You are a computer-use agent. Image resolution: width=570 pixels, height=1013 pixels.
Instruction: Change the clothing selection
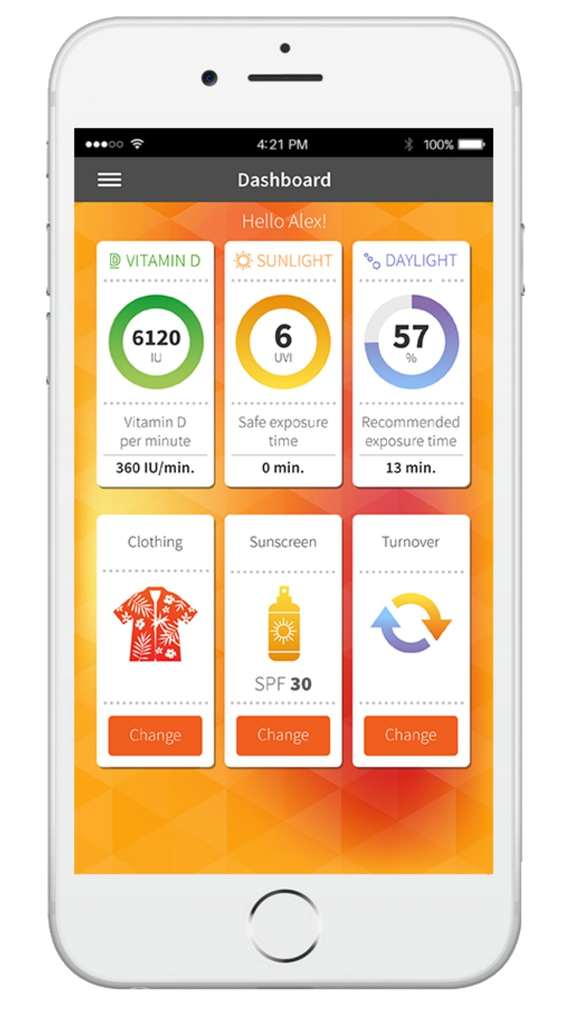coord(155,735)
